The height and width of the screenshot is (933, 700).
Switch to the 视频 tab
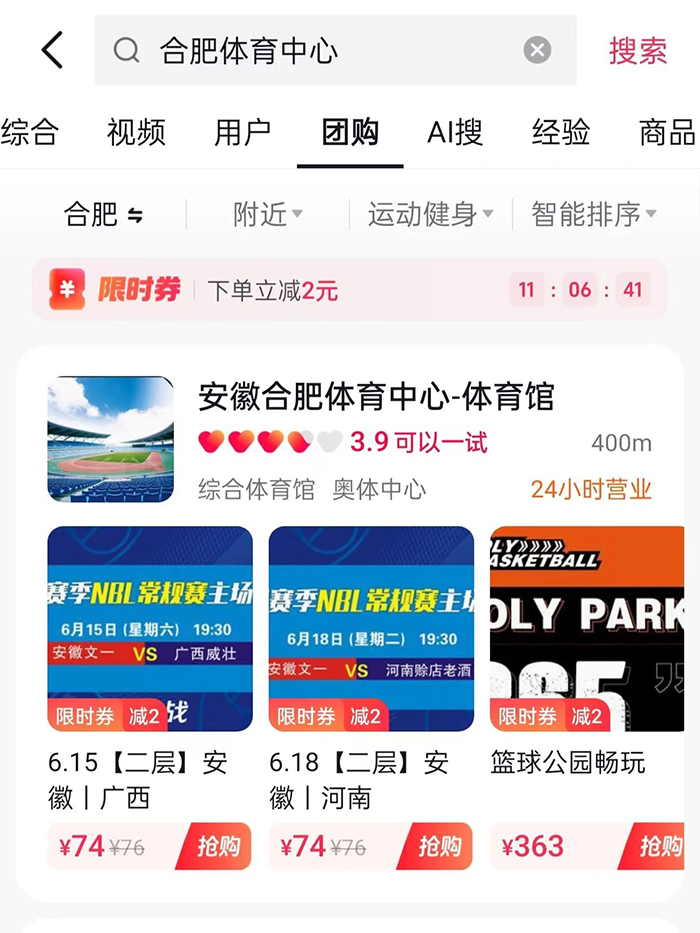pyautogui.click(x=136, y=132)
